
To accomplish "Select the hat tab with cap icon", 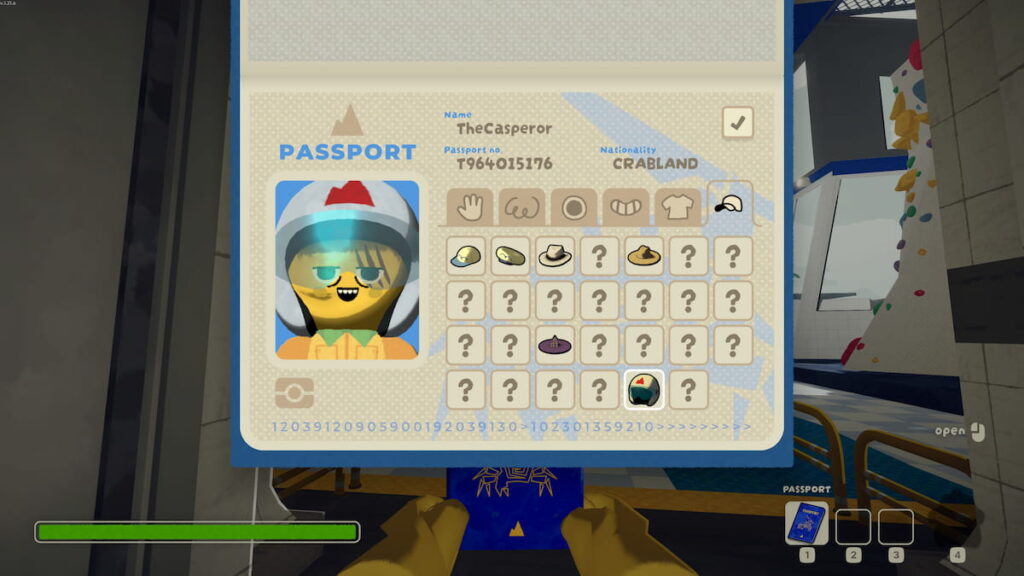I will (x=729, y=204).
